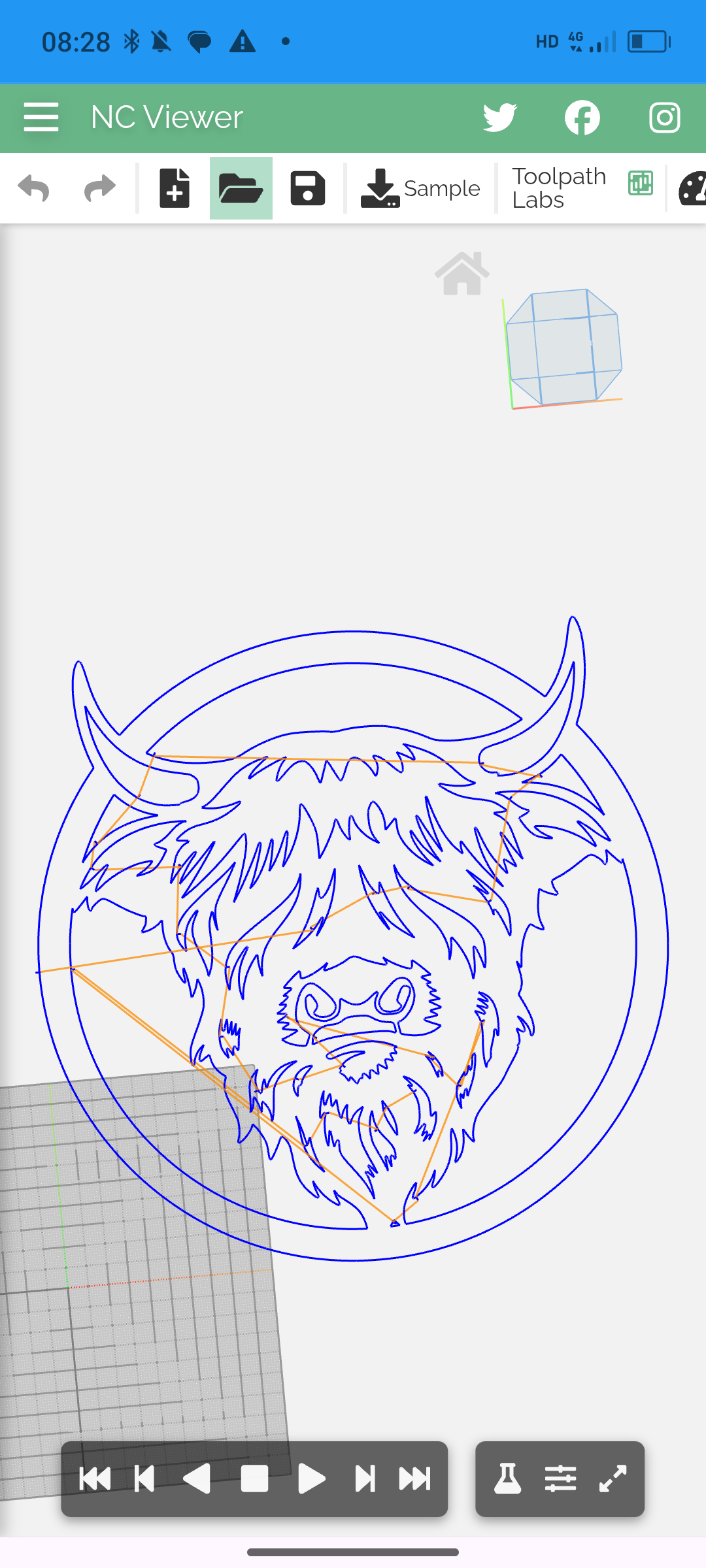Stop the toolpath simulation
The height and width of the screenshot is (1568, 706).
pyautogui.click(x=254, y=1479)
